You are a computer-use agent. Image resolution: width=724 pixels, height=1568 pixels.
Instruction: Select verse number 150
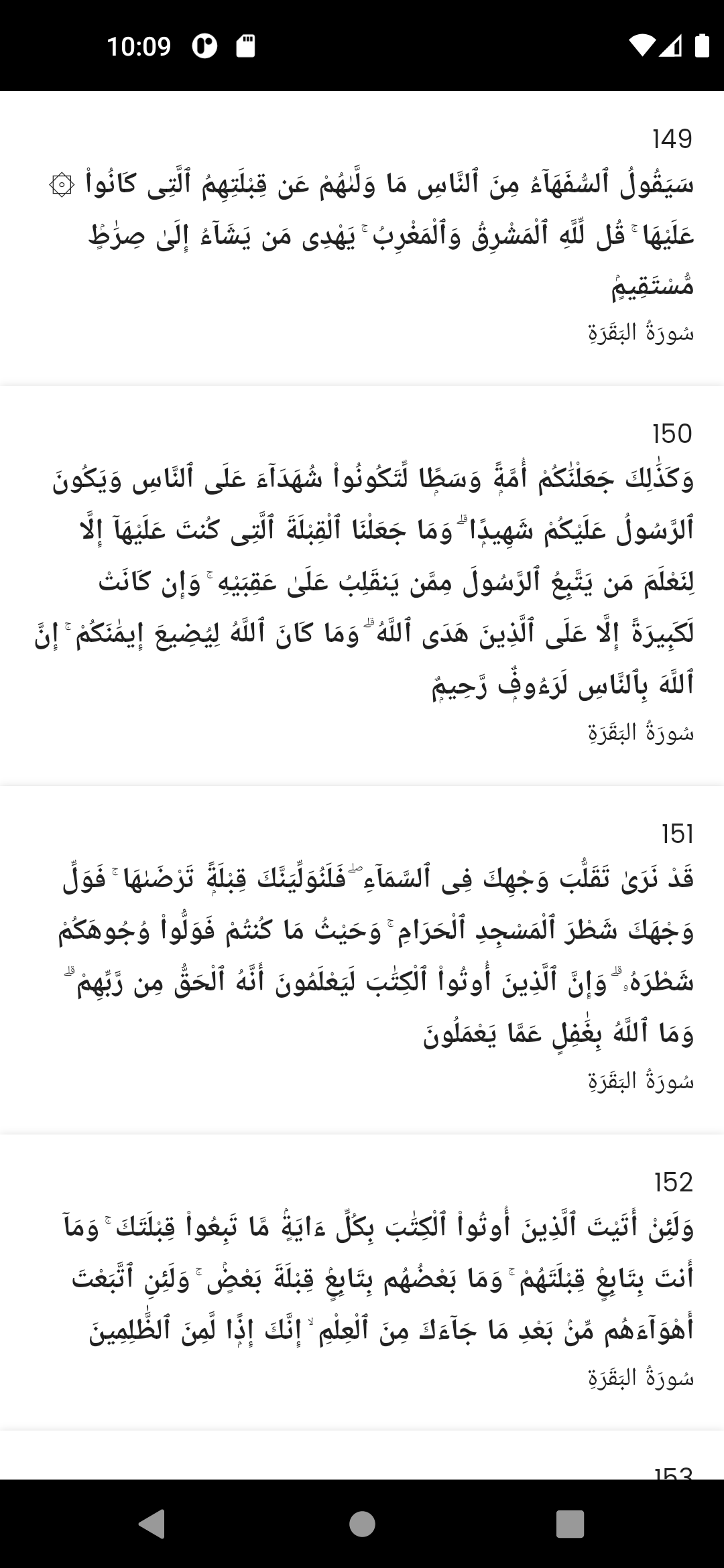tap(672, 434)
